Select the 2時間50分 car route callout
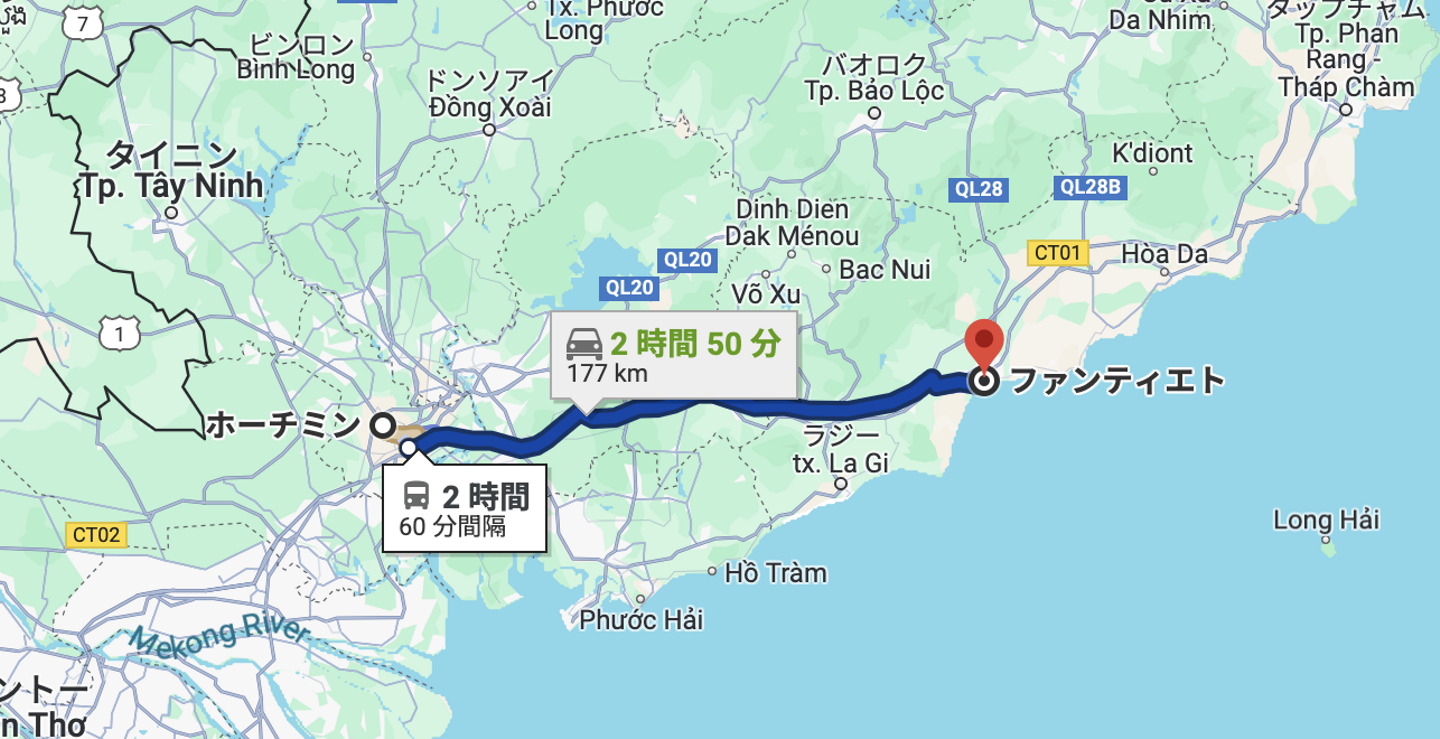 pyautogui.click(x=673, y=356)
